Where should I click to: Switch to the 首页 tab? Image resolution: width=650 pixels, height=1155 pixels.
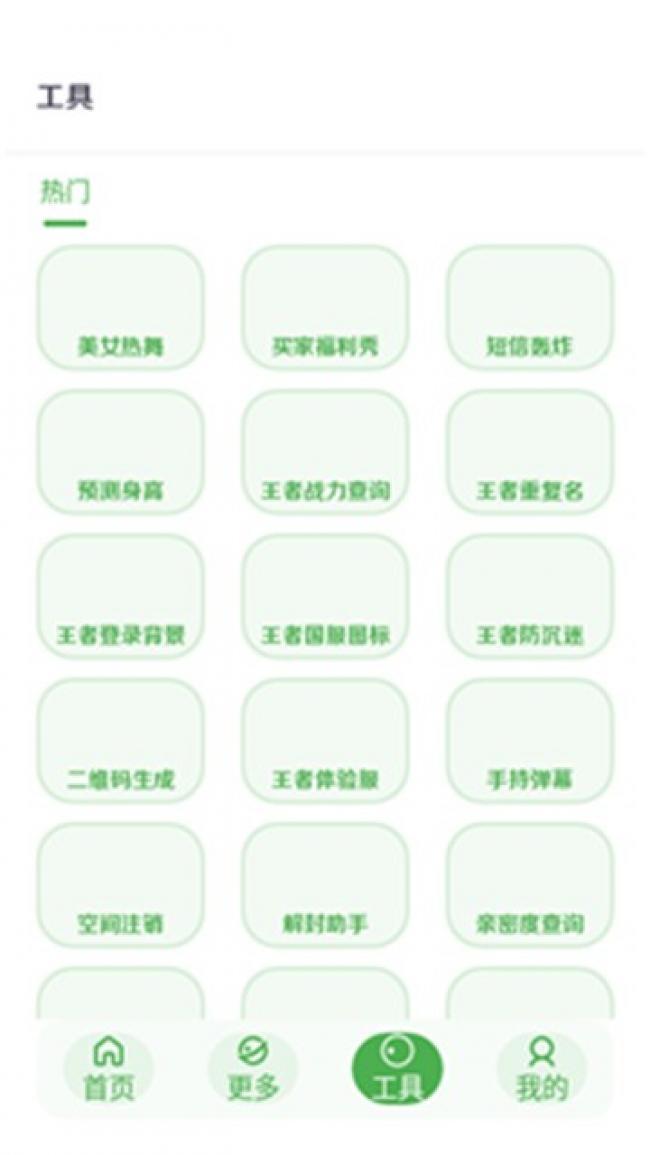[x=108, y=1068]
